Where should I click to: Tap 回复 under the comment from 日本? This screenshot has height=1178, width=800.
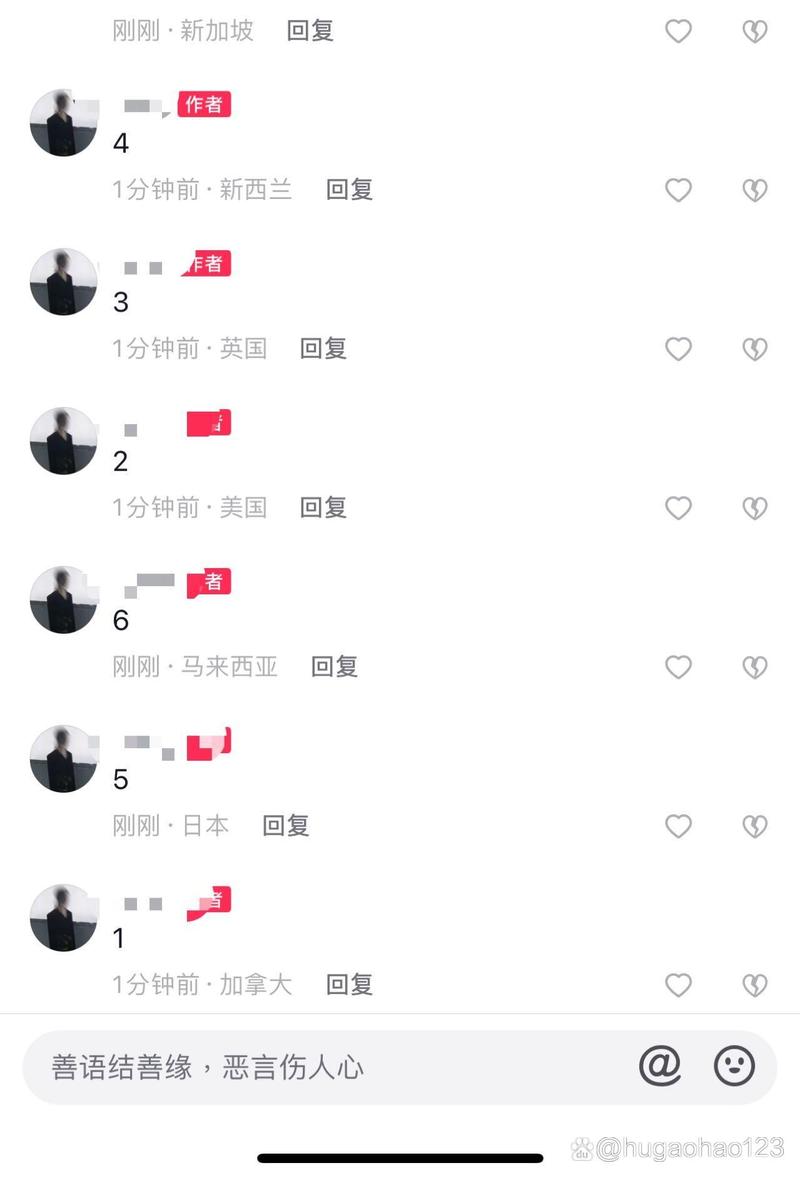point(286,826)
